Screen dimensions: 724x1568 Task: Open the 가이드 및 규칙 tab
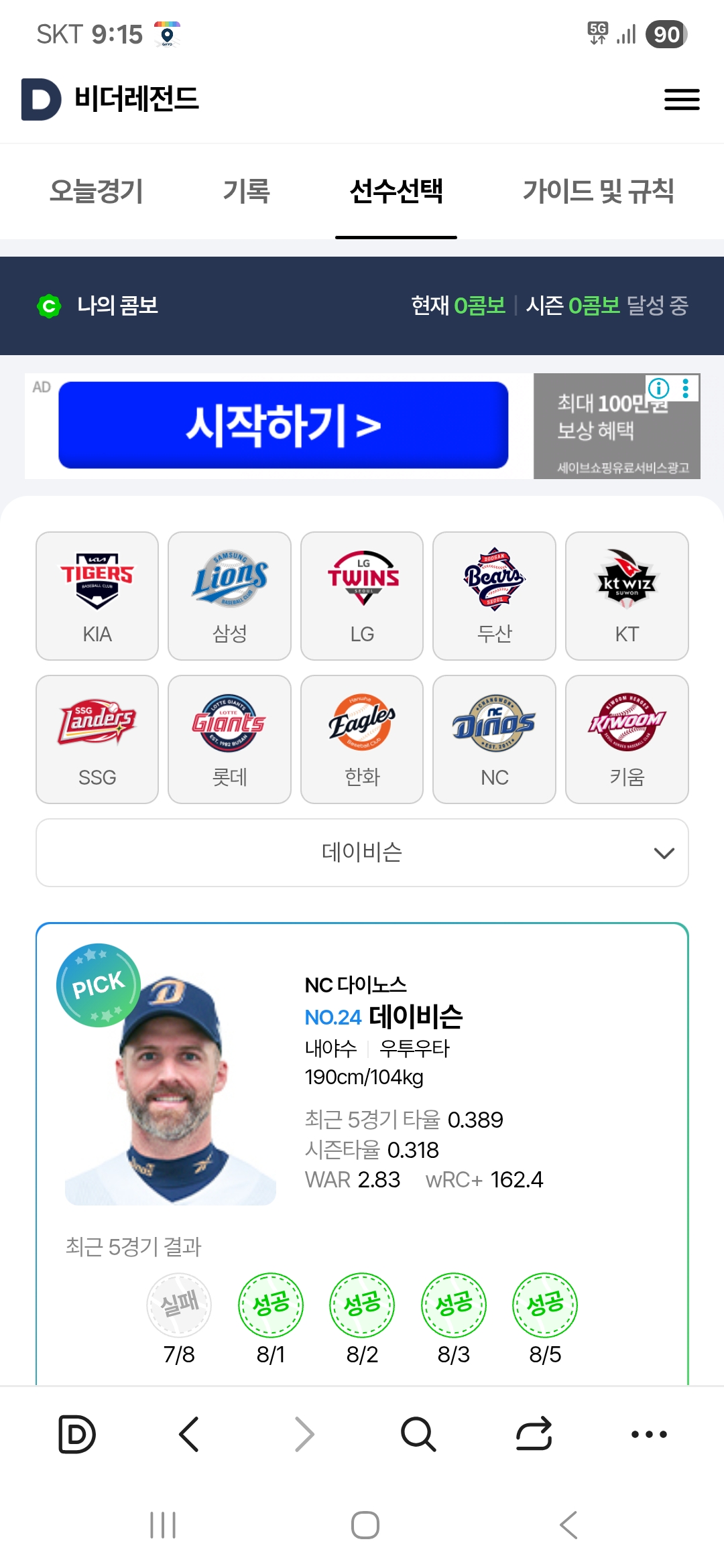598,191
